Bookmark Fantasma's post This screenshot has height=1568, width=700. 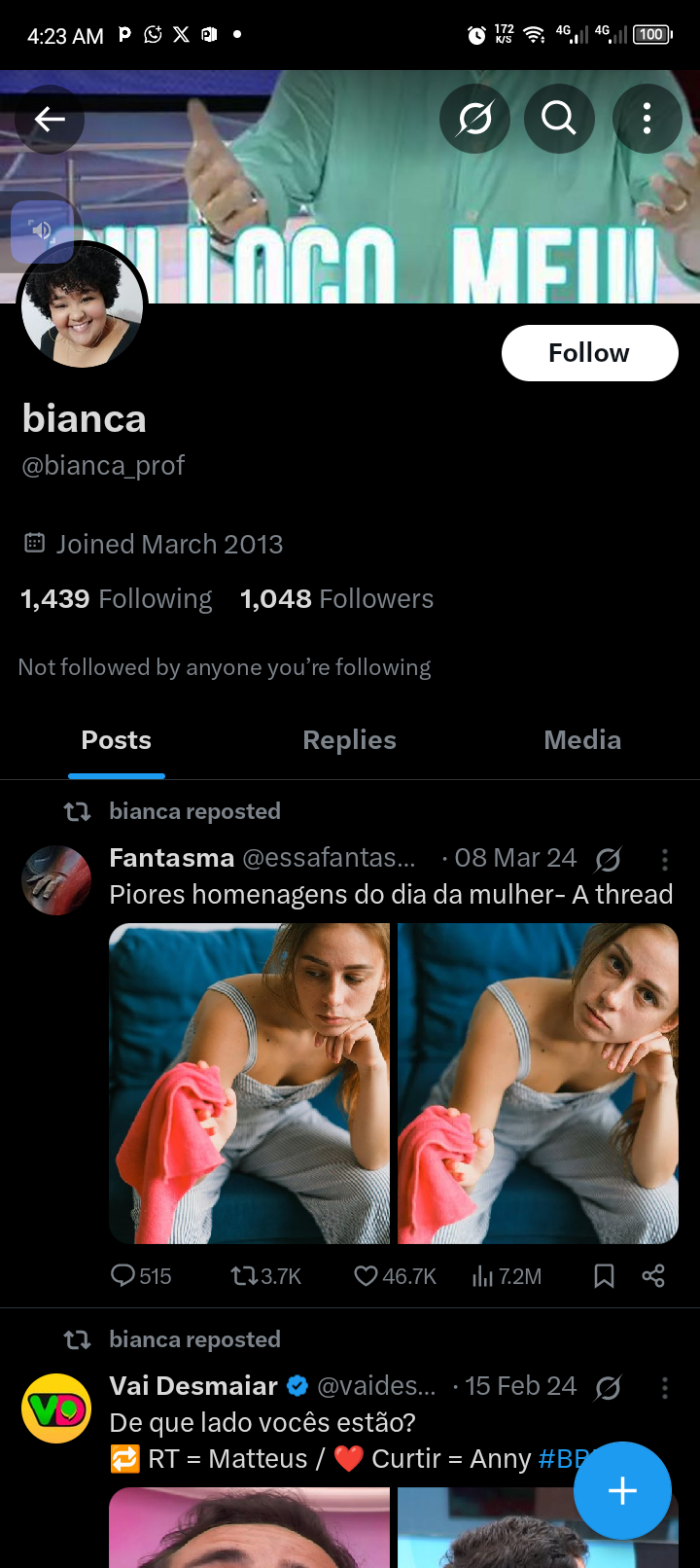coord(604,1275)
